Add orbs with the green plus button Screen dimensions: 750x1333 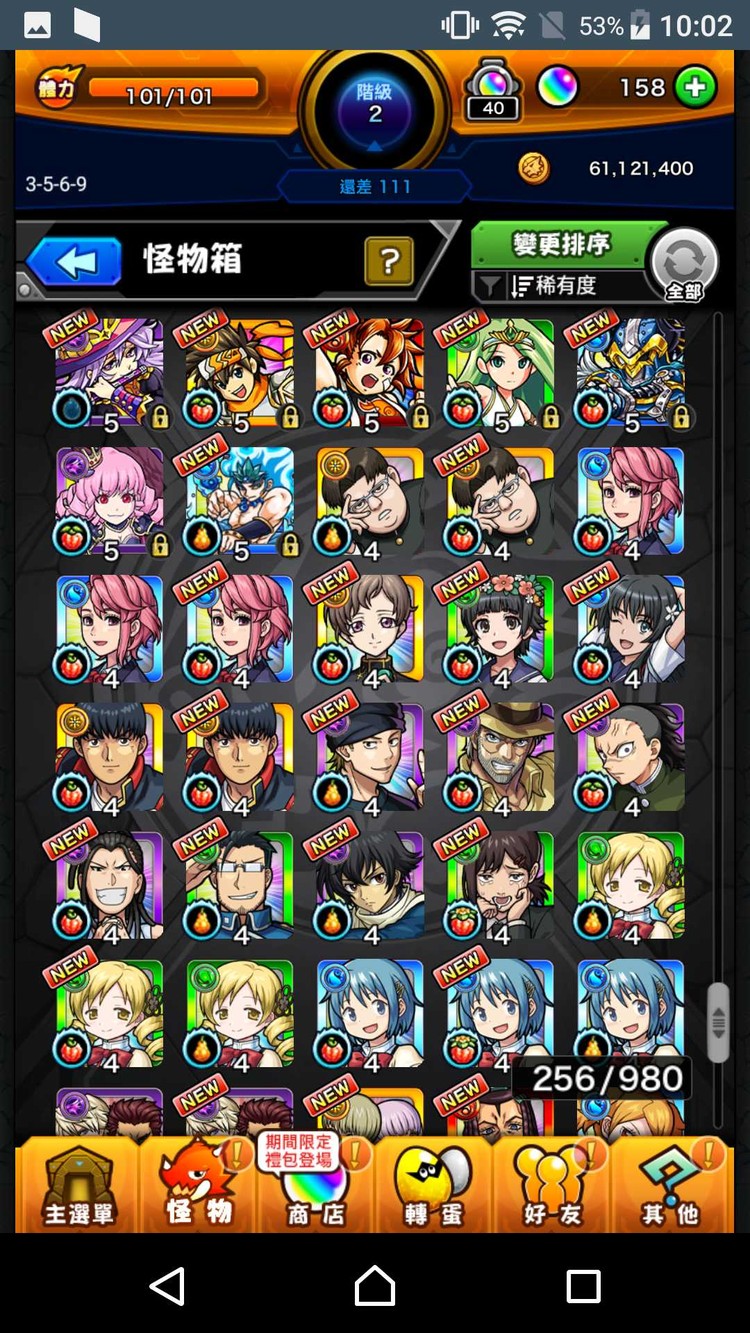pyautogui.click(x=695, y=88)
